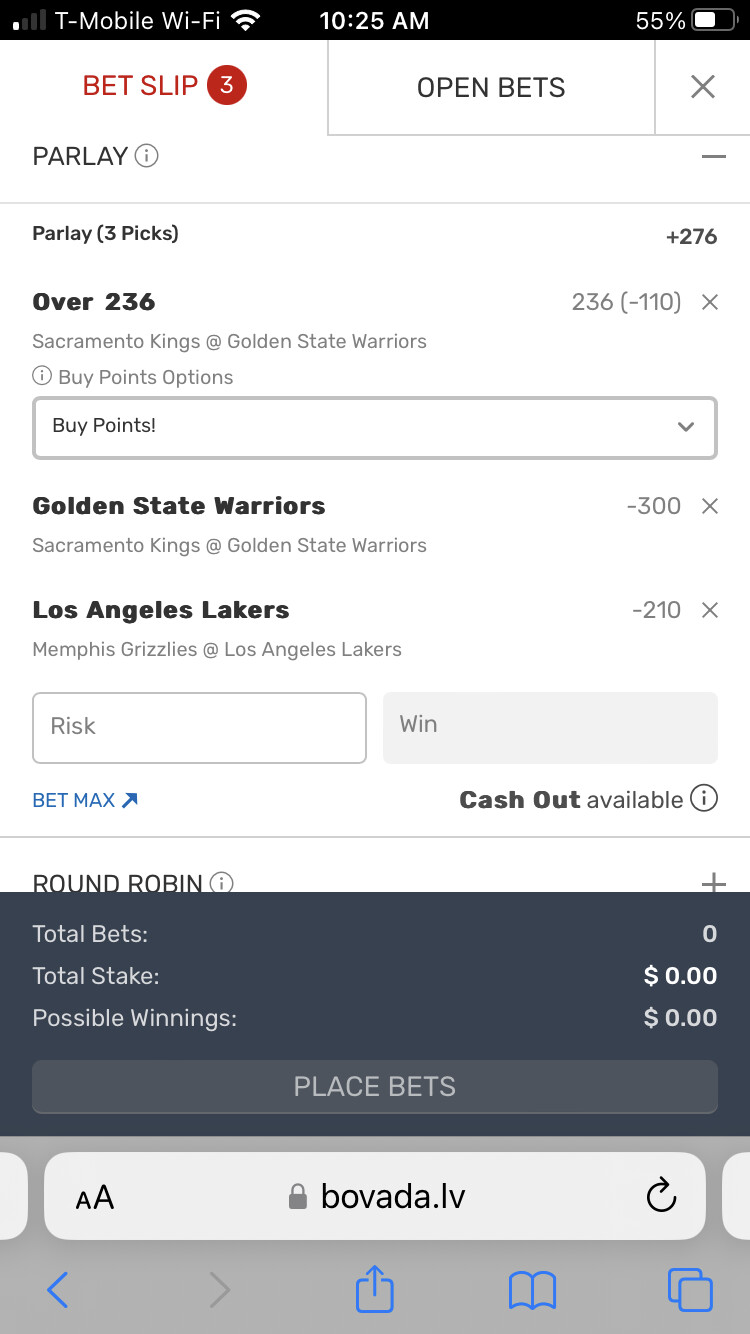The image size is (750, 1334).
Task: Remove the Over 236 pick
Action: pyautogui.click(x=710, y=302)
